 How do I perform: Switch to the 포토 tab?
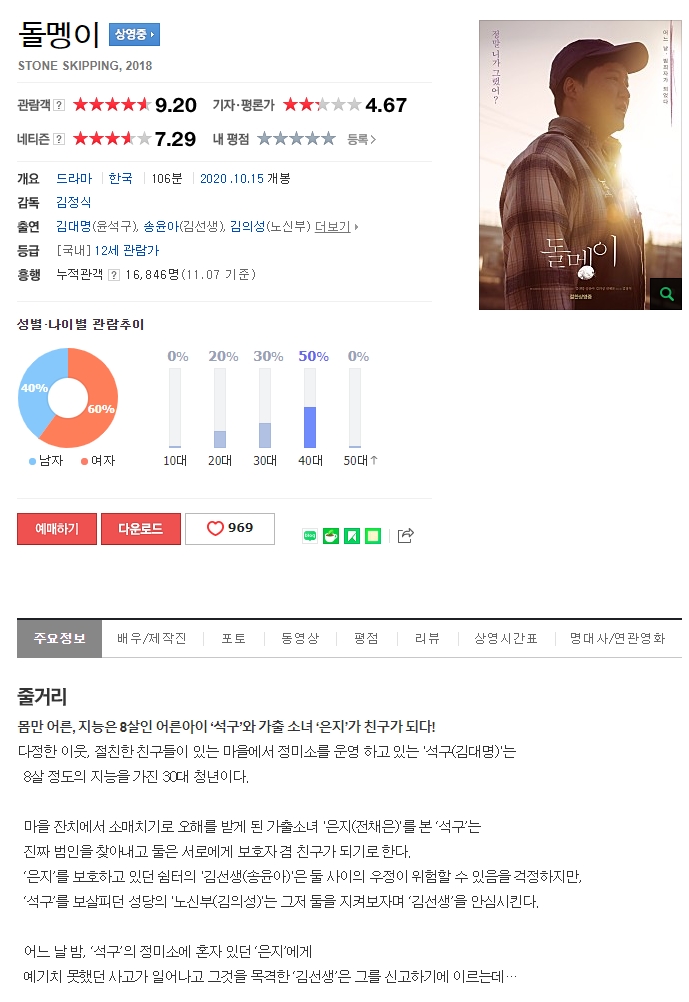coord(233,638)
